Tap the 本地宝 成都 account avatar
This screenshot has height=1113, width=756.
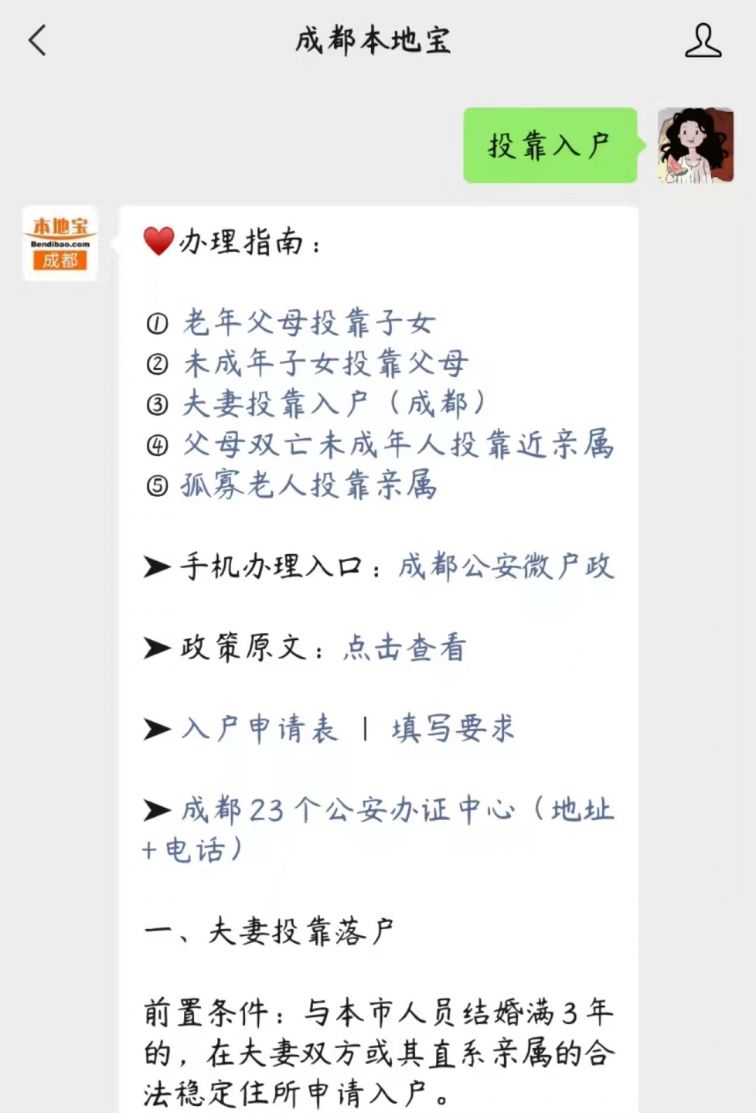pos(61,244)
